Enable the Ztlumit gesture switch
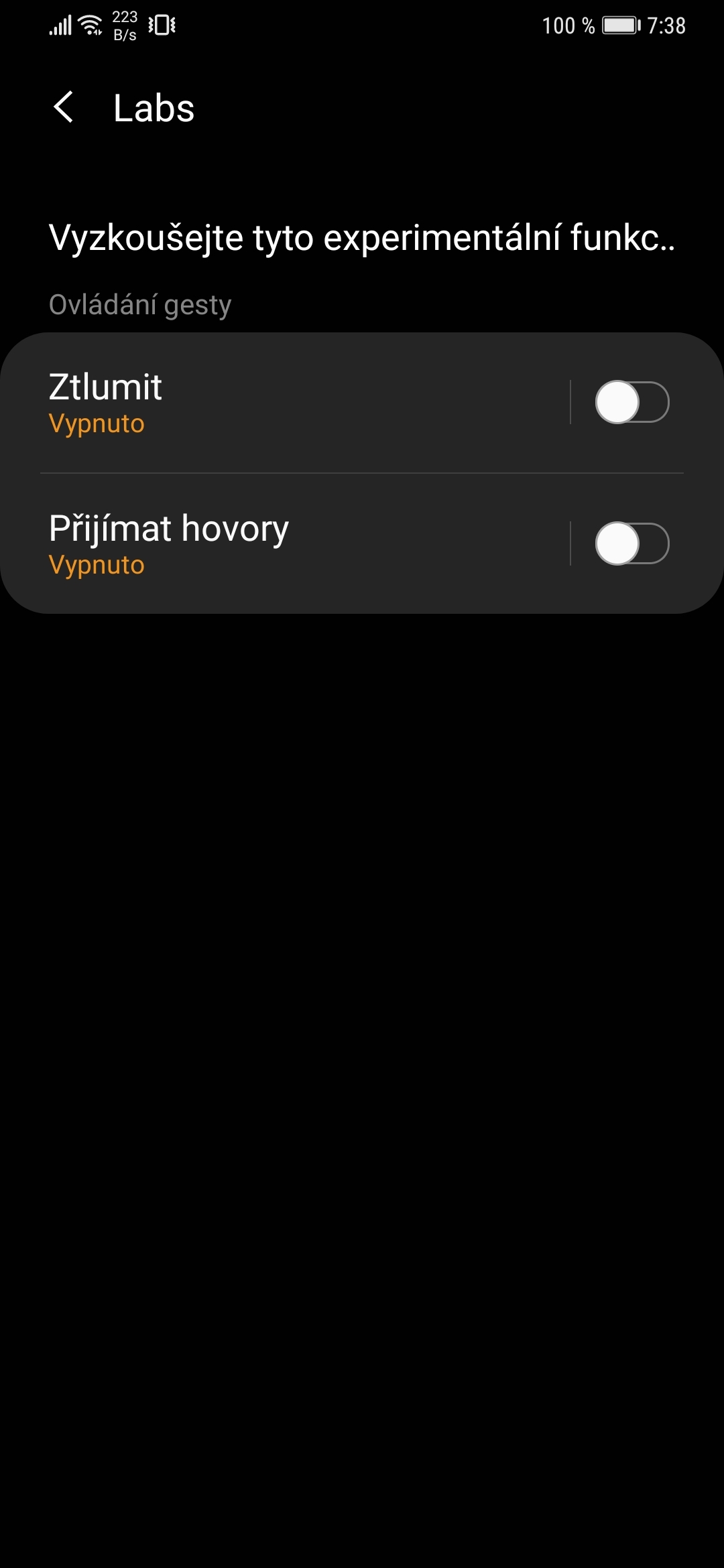This screenshot has width=724, height=1568. (x=631, y=402)
